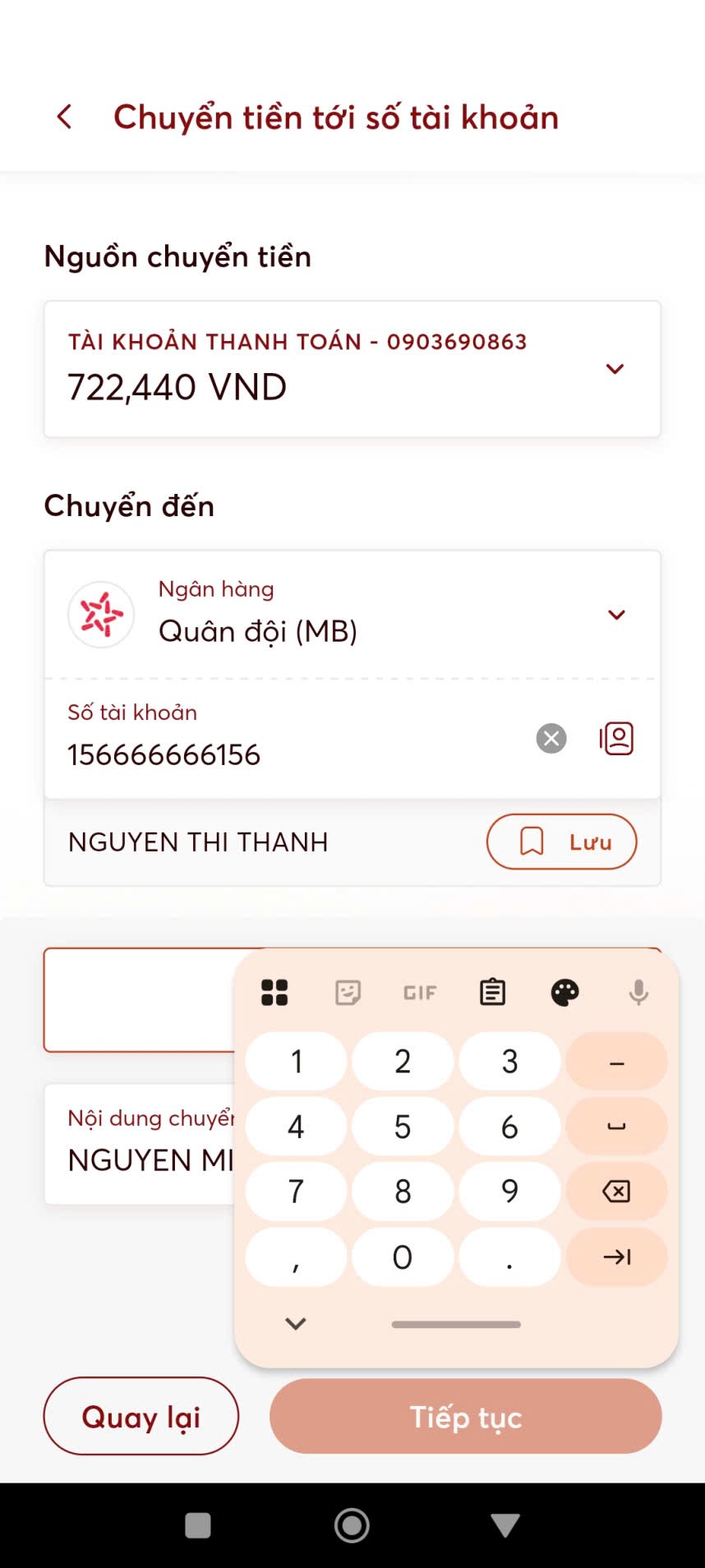Tap Quay lại to return

coord(141,1417)
